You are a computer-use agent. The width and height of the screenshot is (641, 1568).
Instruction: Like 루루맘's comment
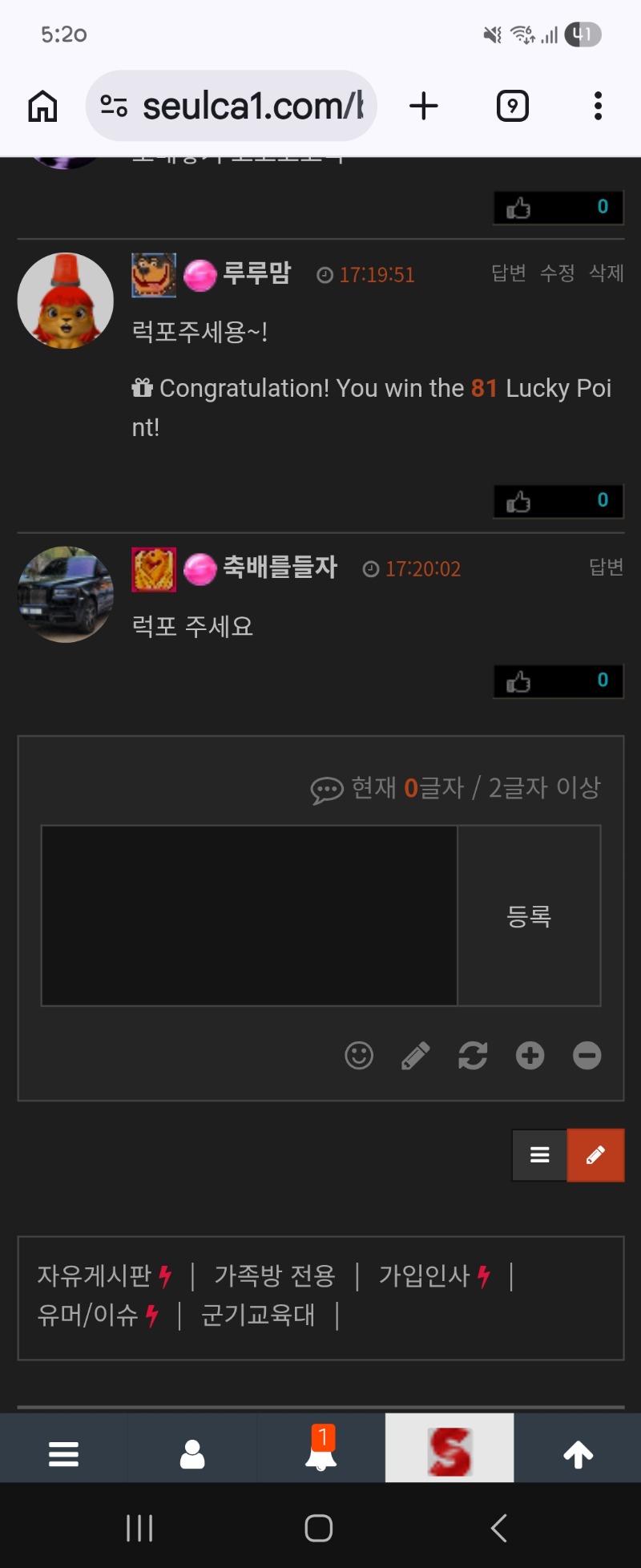coord(519,502)
